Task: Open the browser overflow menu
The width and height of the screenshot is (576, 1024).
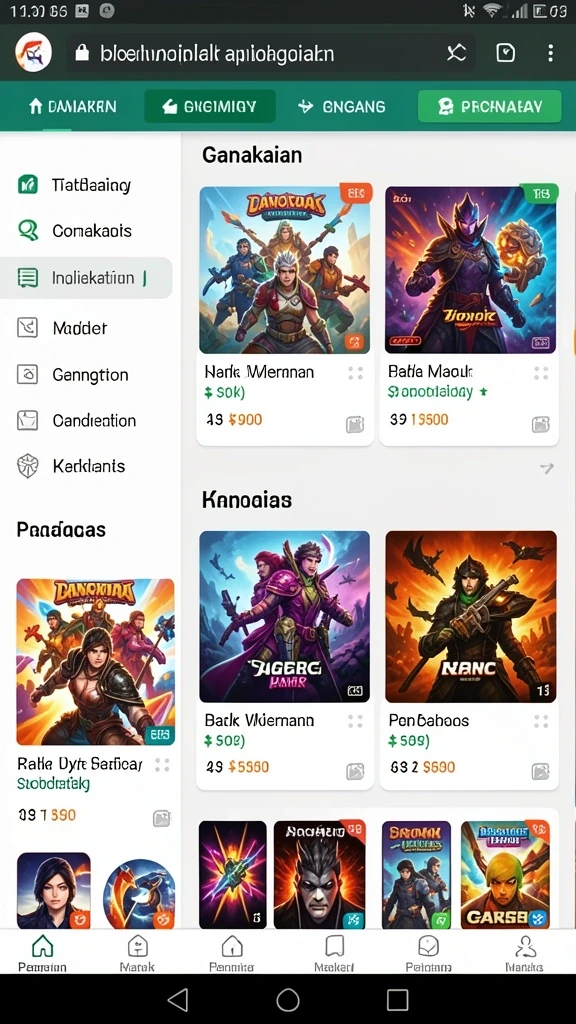Action: click(551, 53)
